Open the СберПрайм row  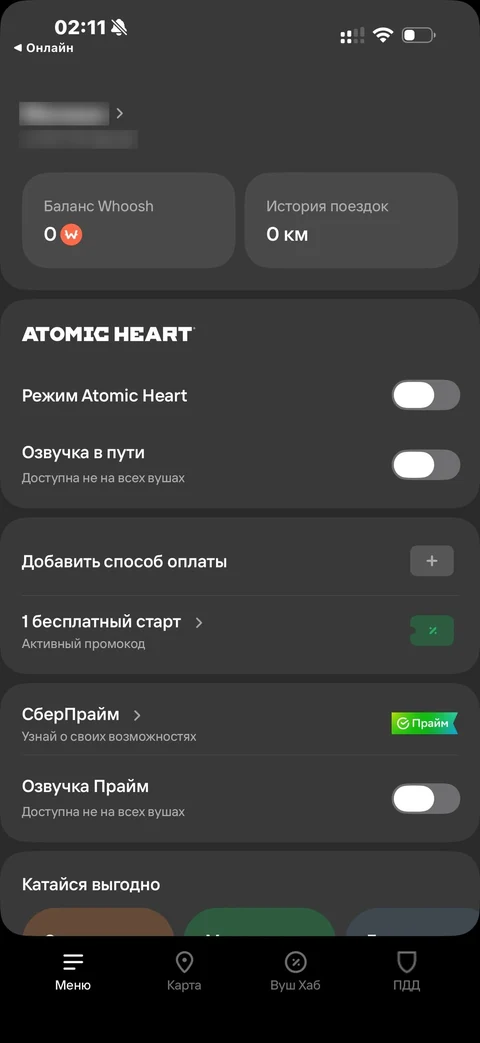point(239,723)
